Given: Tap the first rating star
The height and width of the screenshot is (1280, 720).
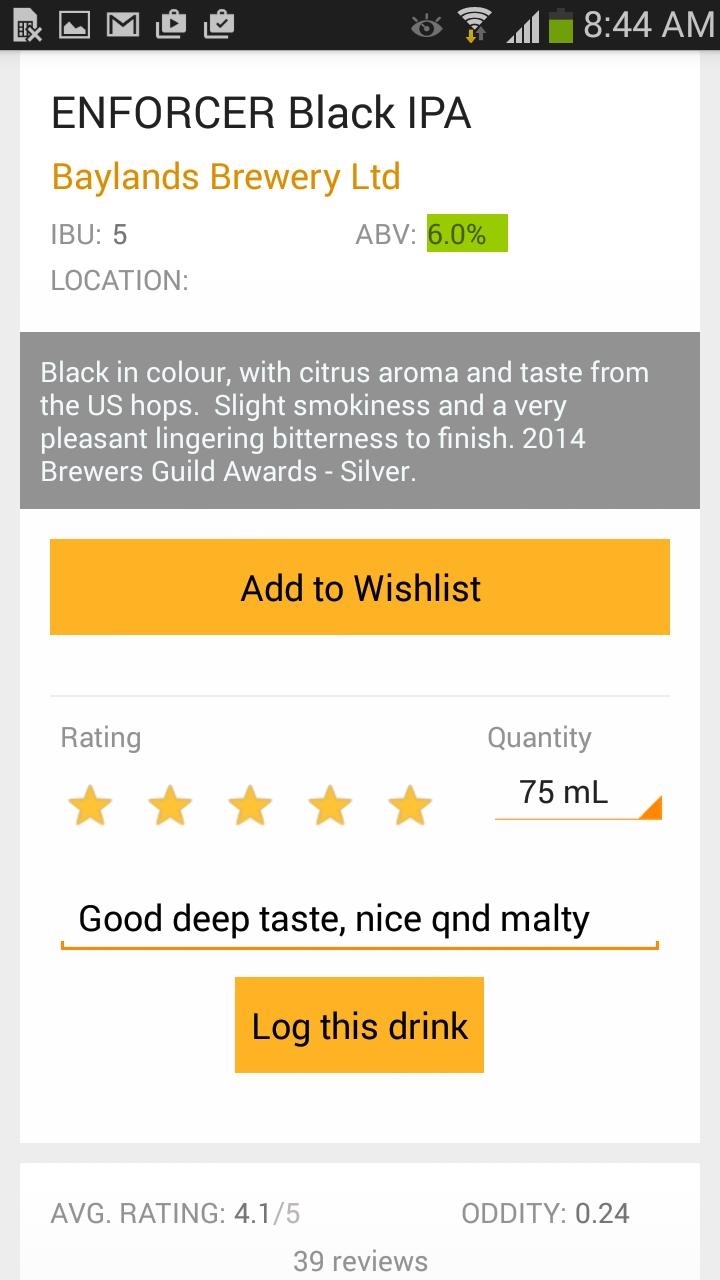Looking at the screenshot, I should [89, 804].
